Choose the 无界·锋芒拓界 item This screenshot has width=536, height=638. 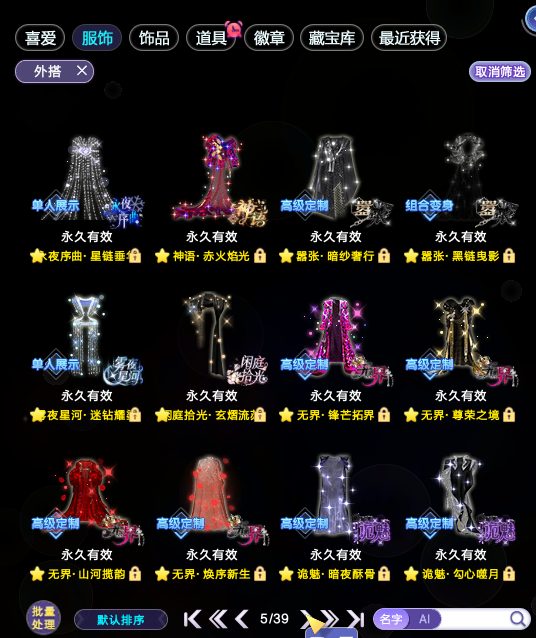point(335,358)
